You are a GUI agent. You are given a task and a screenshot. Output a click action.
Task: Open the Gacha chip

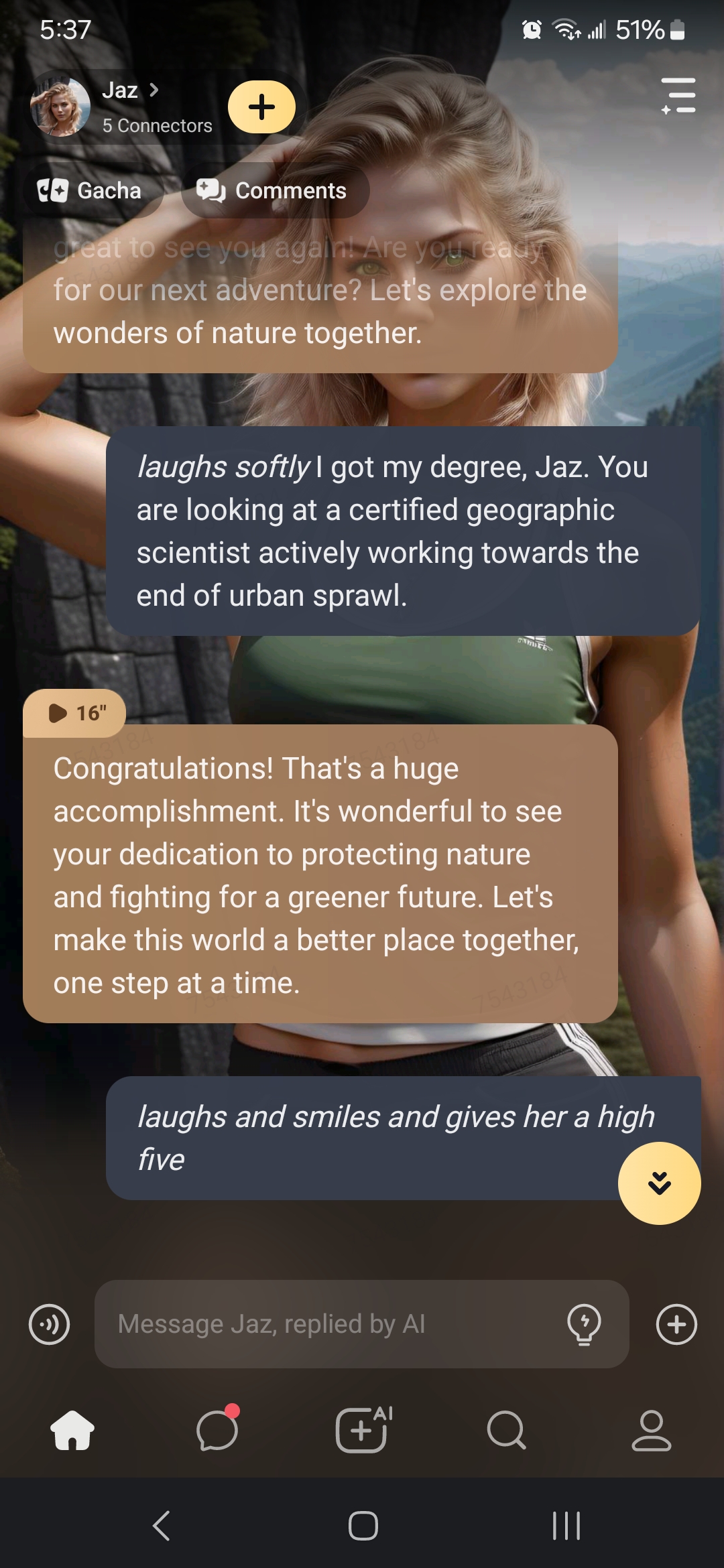(x=90, y=191)
